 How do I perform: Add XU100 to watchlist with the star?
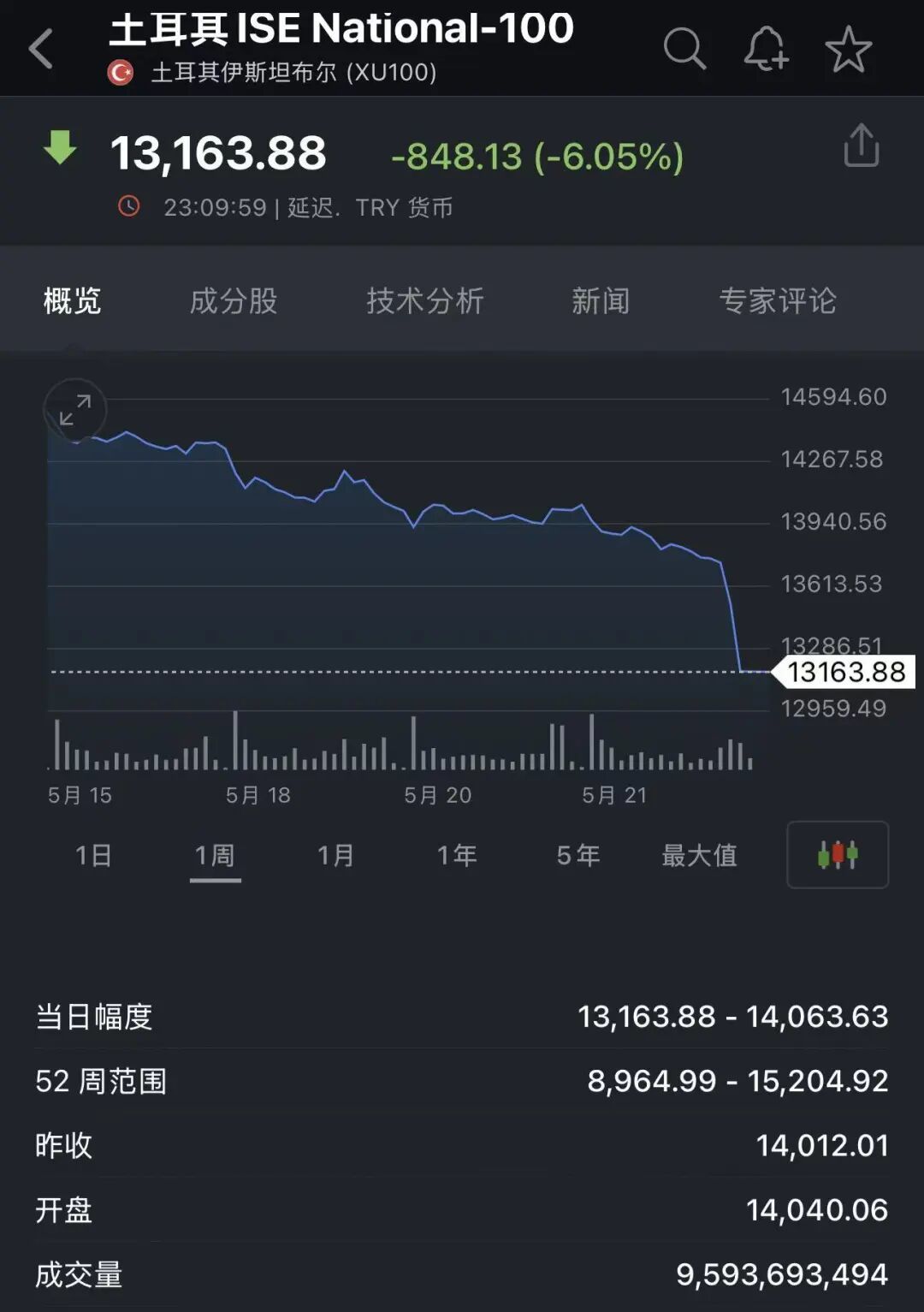click(848, 48)
